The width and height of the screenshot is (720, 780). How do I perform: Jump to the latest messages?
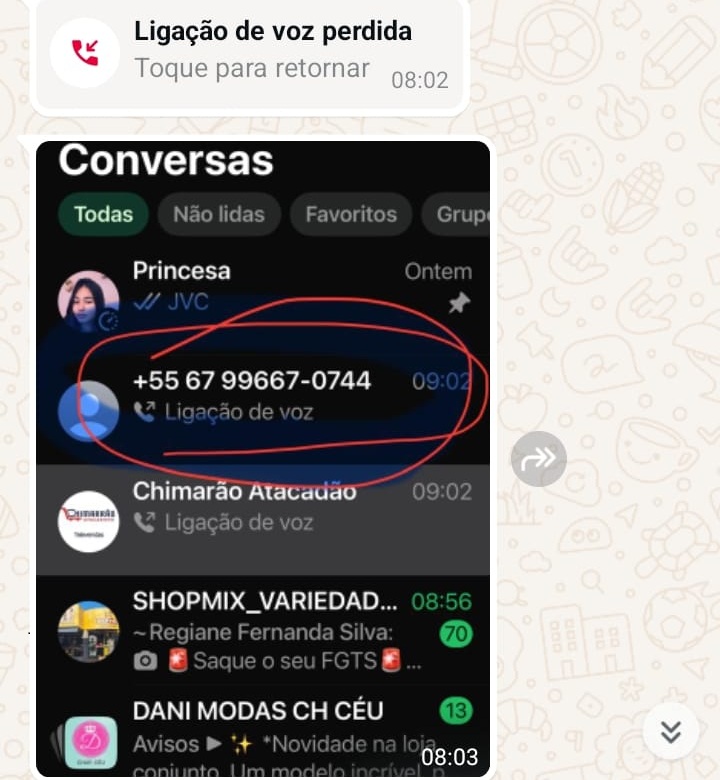(x=670, y=733)
